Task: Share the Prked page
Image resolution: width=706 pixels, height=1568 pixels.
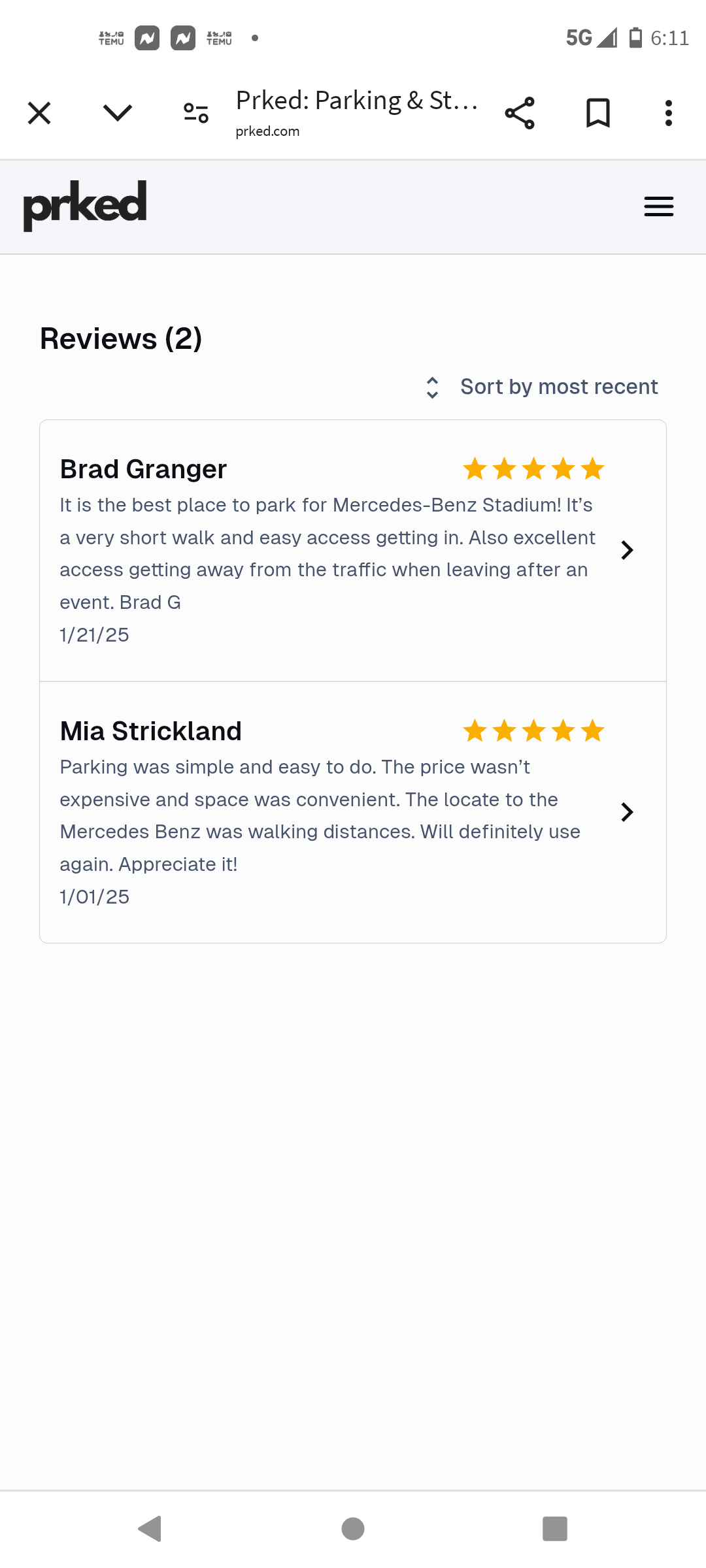Action: [x=520, y=113]
